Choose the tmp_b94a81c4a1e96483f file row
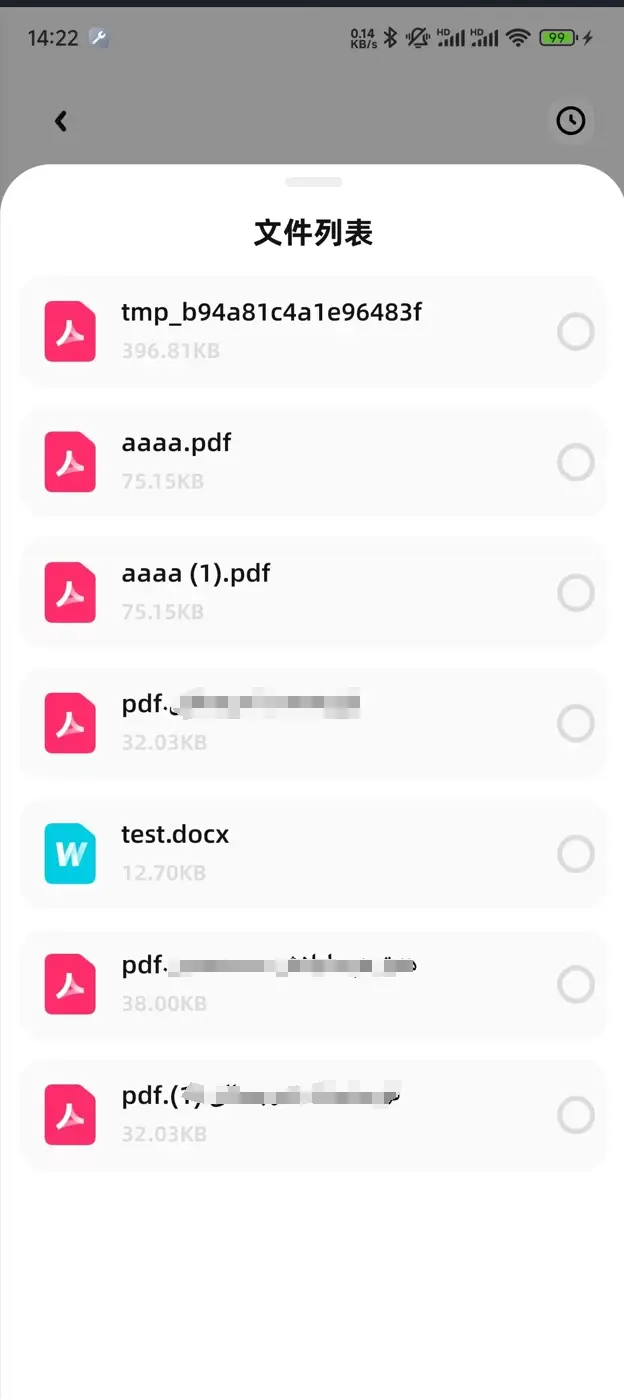Screen dimensions: 624x1399 [313, 332]
